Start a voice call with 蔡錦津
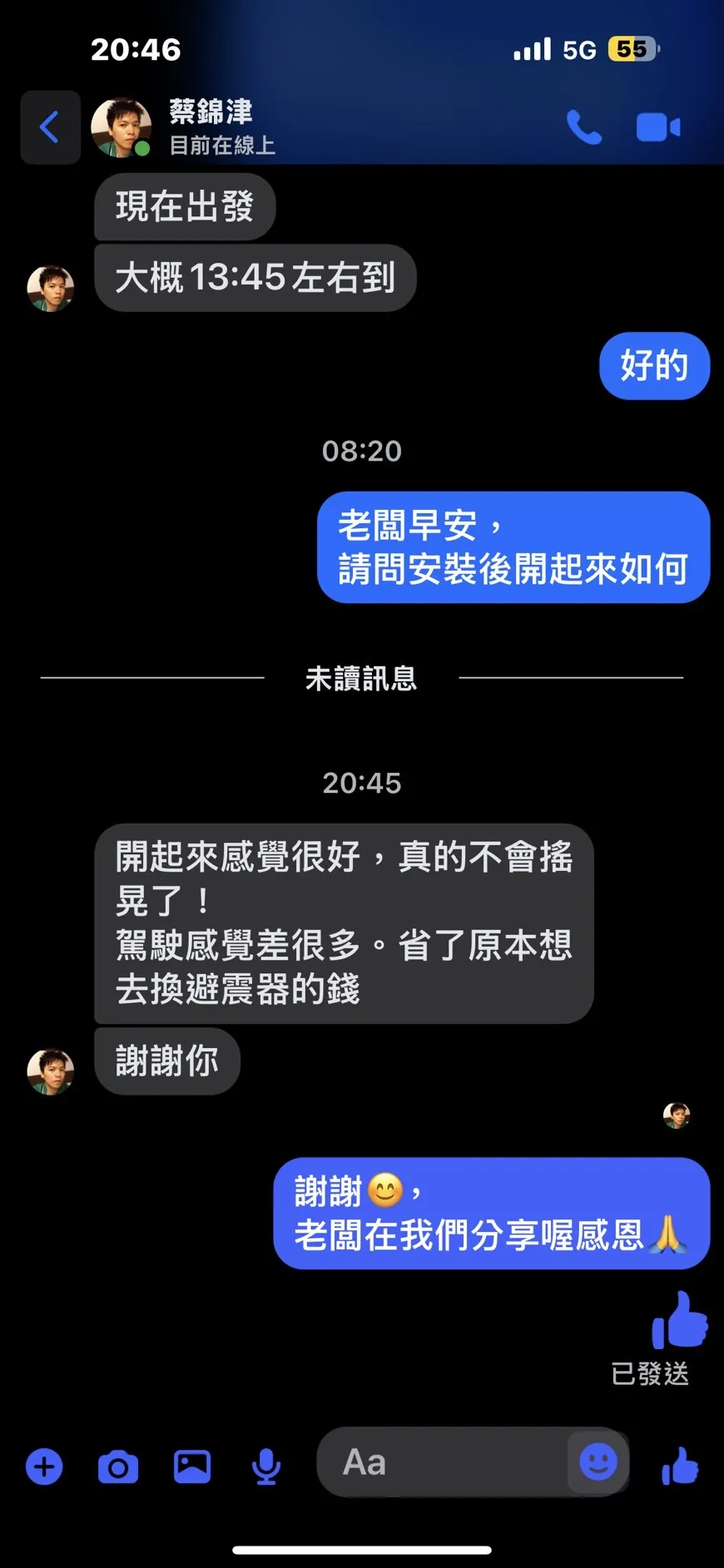Viewport: 724px width, 1568px height. [583, 127]
